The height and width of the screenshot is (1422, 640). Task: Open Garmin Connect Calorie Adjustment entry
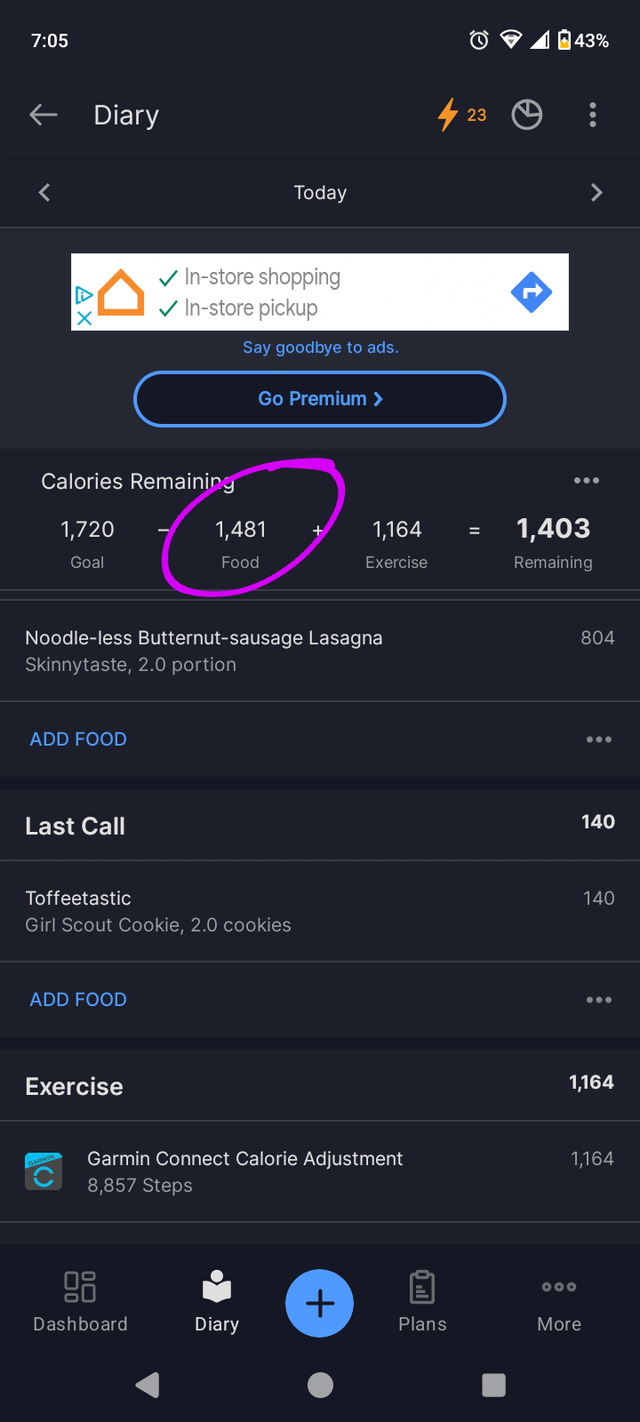(x=320, y=1171)
